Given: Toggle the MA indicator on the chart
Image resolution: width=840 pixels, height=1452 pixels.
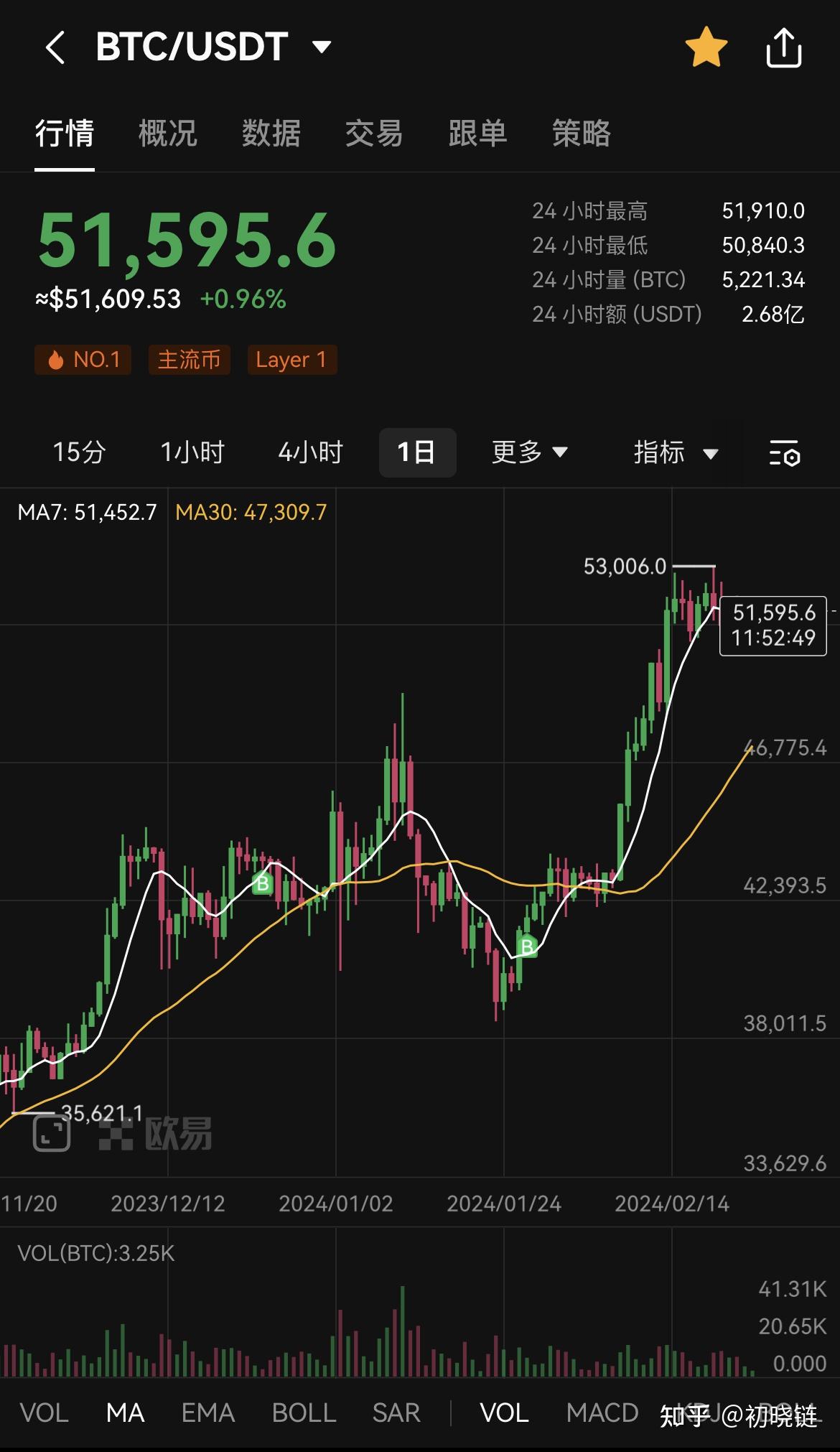Looking at the screenshot, I should tap(126, 1412).
